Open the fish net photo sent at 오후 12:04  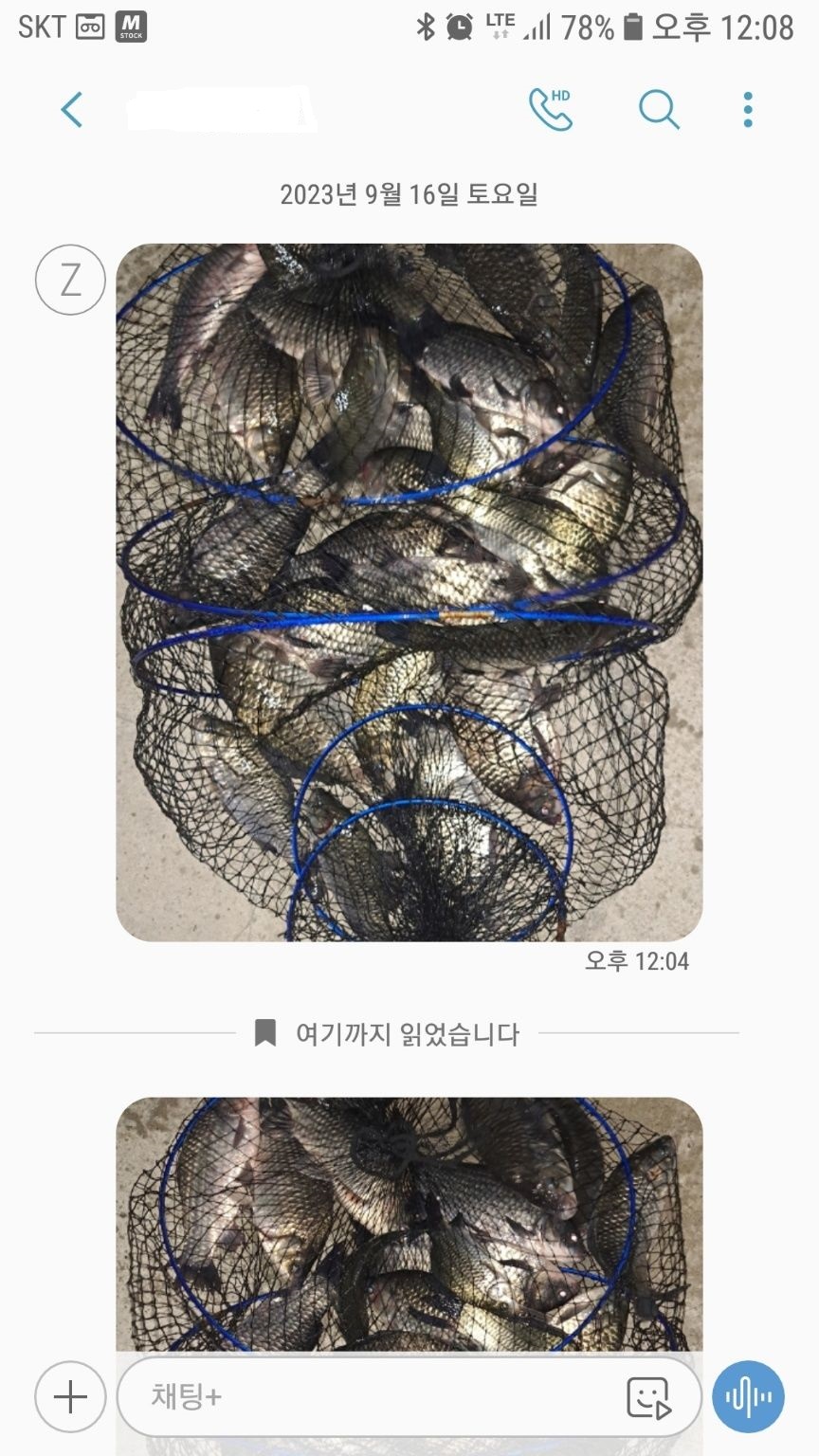[x=409, y=592]
